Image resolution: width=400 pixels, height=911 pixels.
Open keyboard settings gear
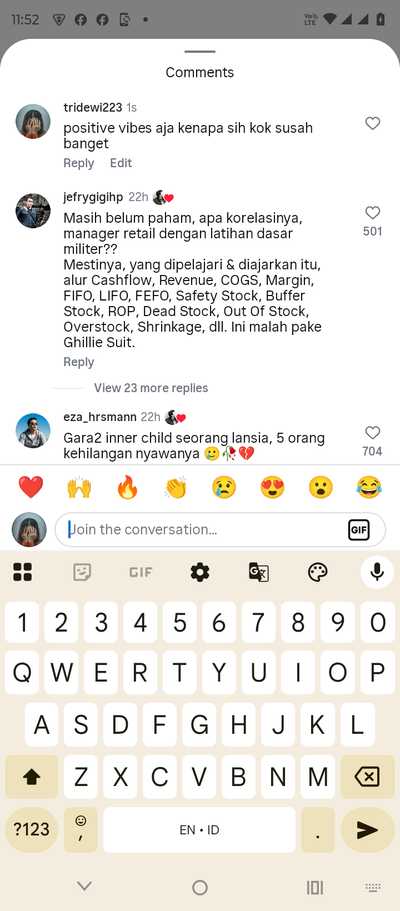tap(200, 573)
